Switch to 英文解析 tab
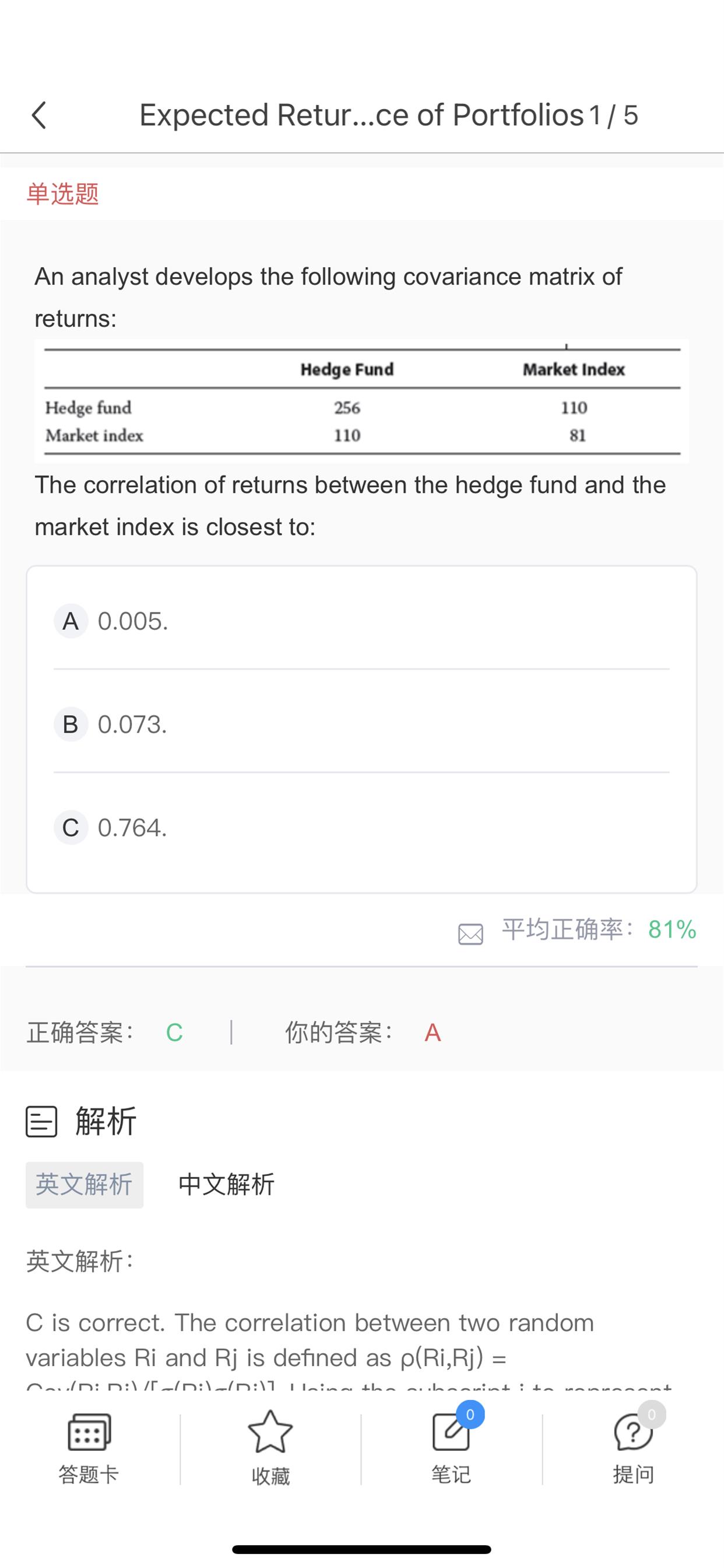Image resolution: width=724 pixels, height=1568 pixels. [x=85, y=1185]
